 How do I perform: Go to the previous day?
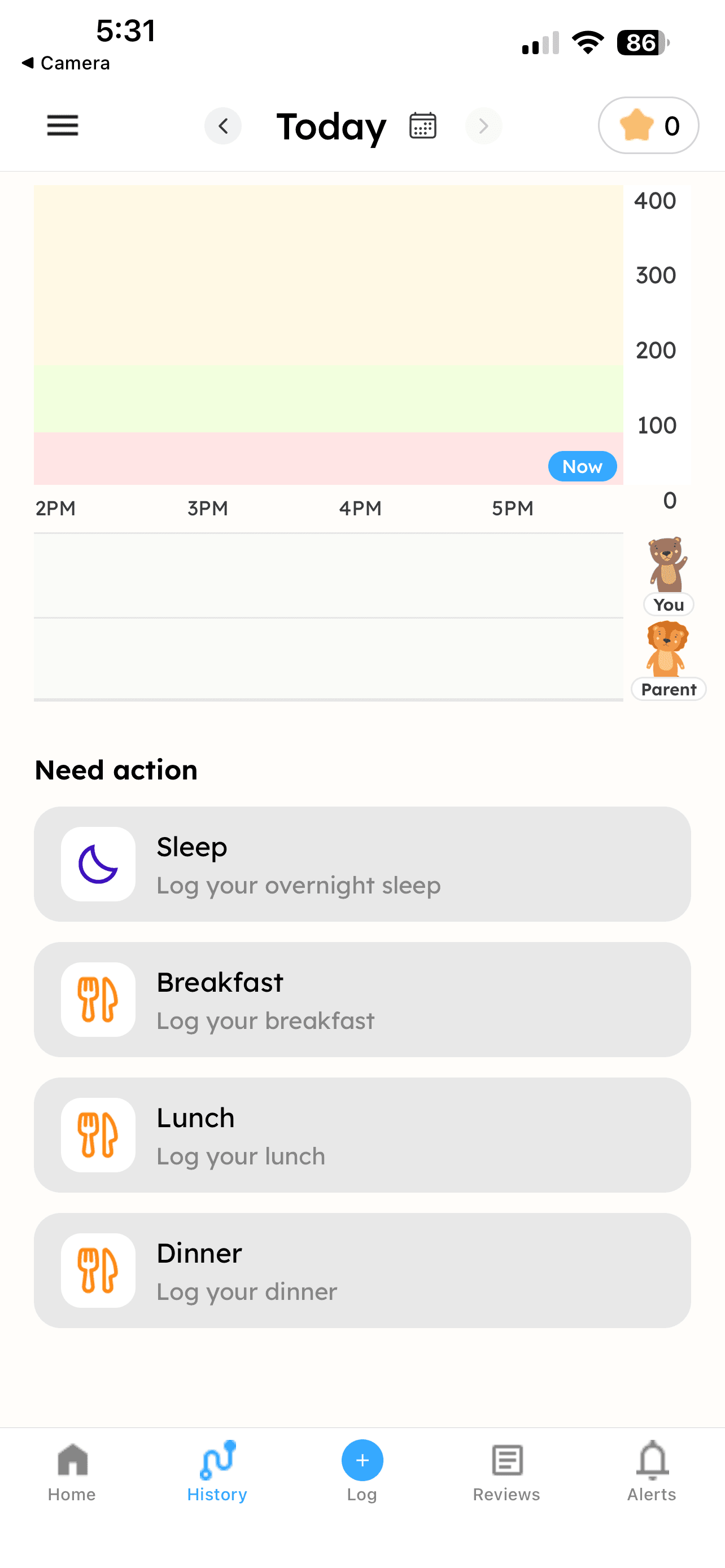coord(223,126)
